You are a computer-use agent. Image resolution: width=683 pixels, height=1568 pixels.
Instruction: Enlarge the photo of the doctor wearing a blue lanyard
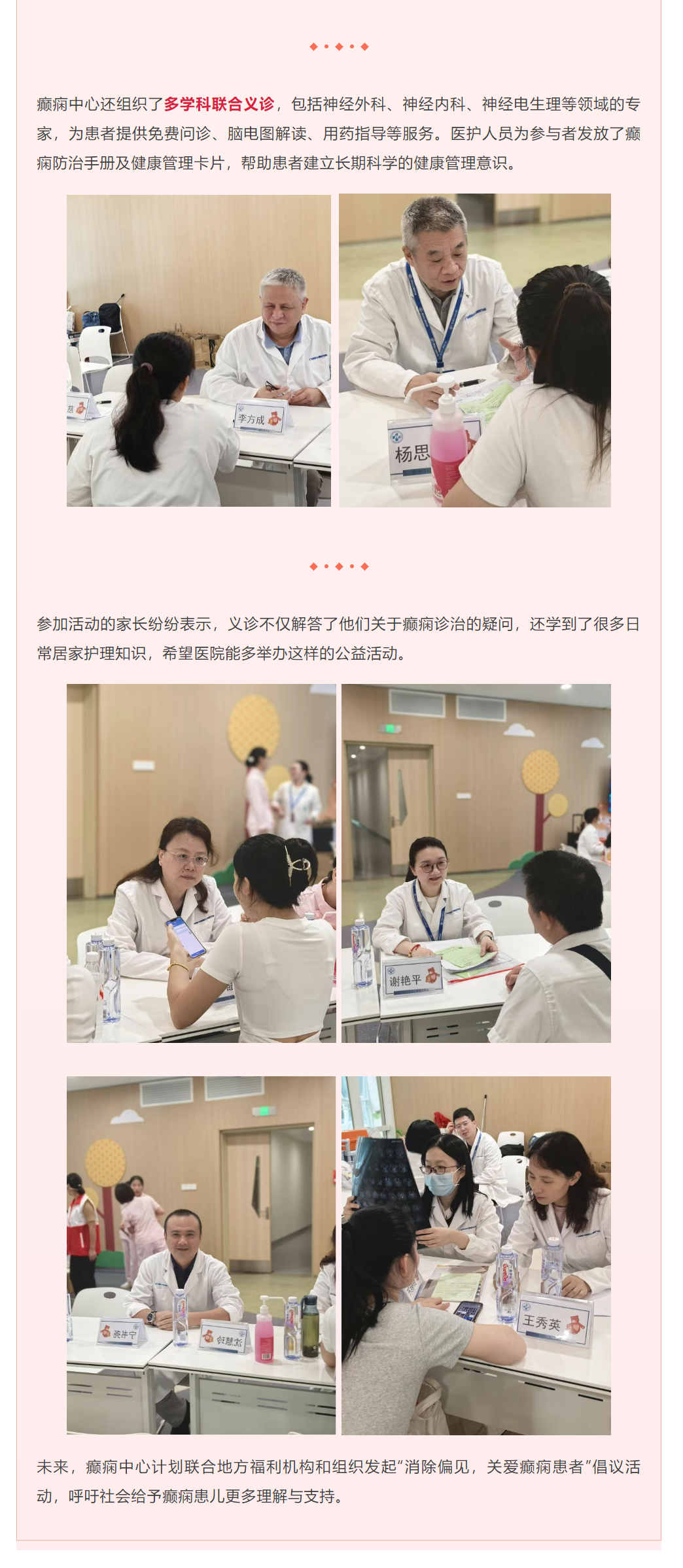click(475, 350)
